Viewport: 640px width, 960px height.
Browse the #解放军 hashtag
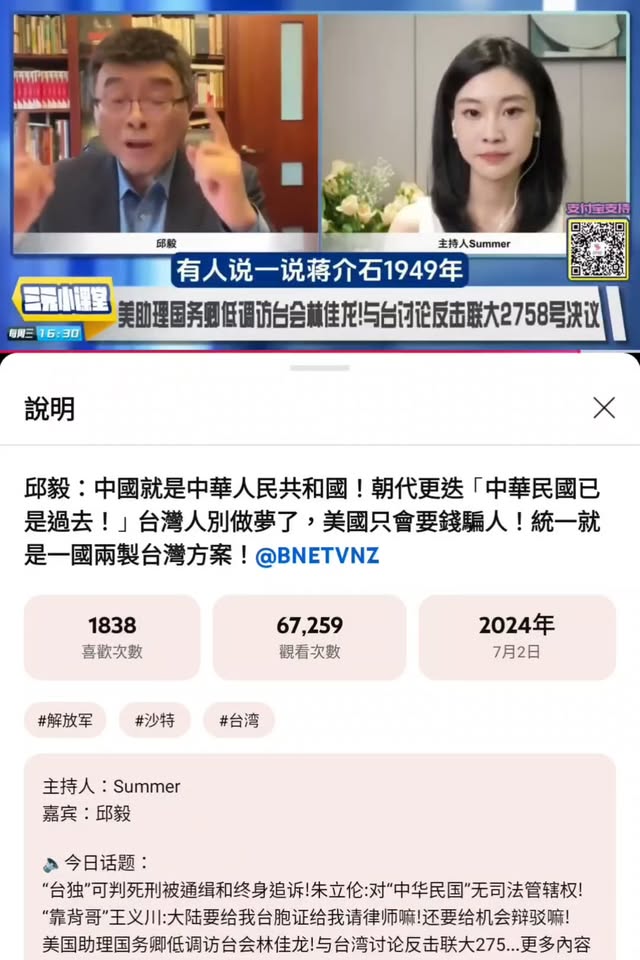65,720
